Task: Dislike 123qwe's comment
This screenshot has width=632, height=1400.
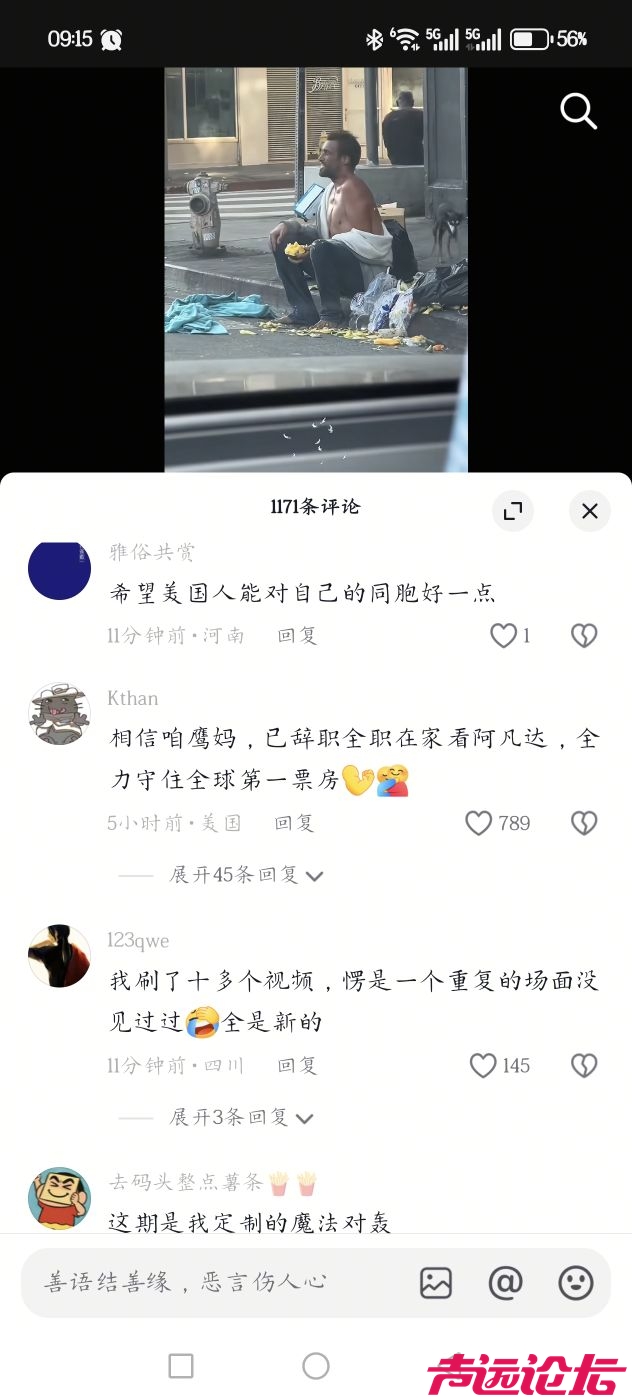Action: click(x=584, y=1065)
